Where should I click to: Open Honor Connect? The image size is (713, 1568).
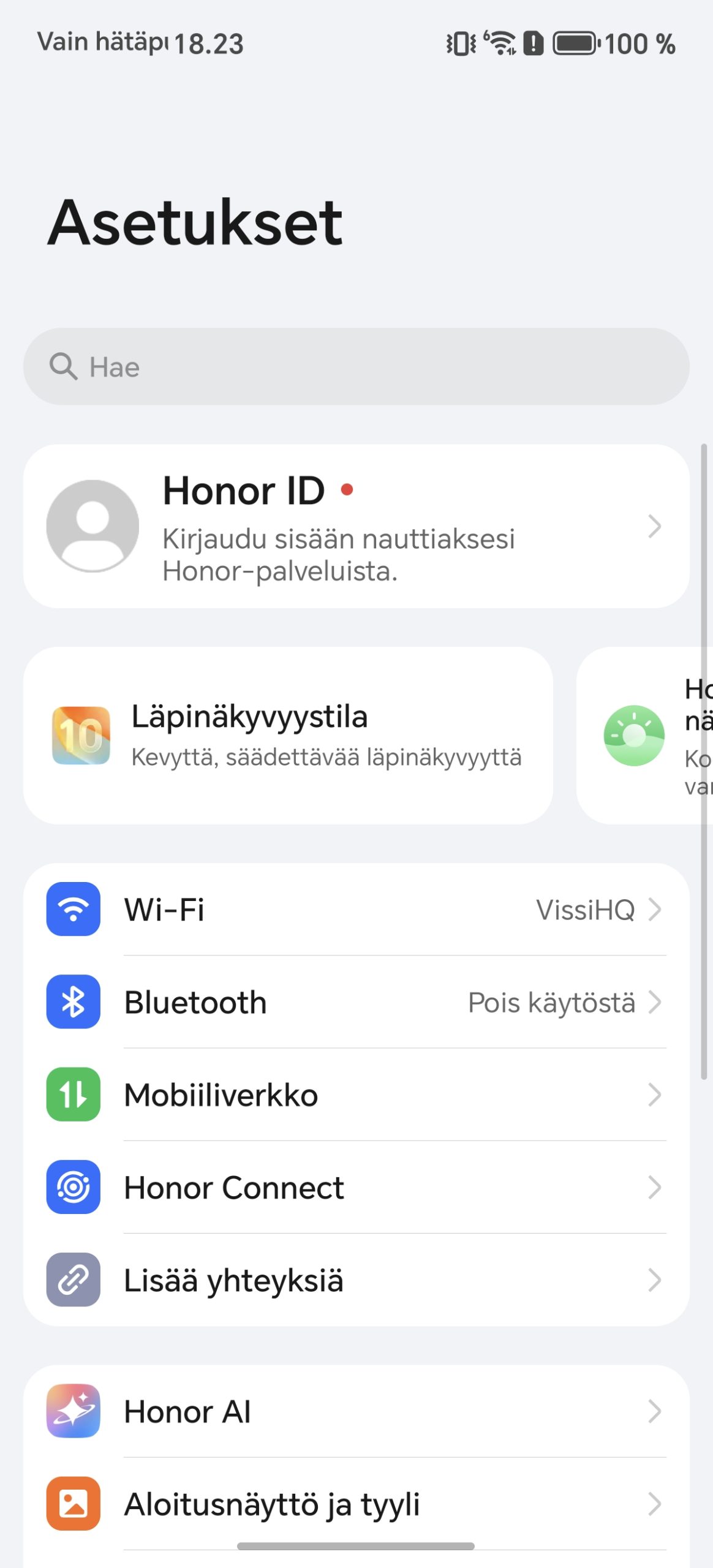[355, 1188]
